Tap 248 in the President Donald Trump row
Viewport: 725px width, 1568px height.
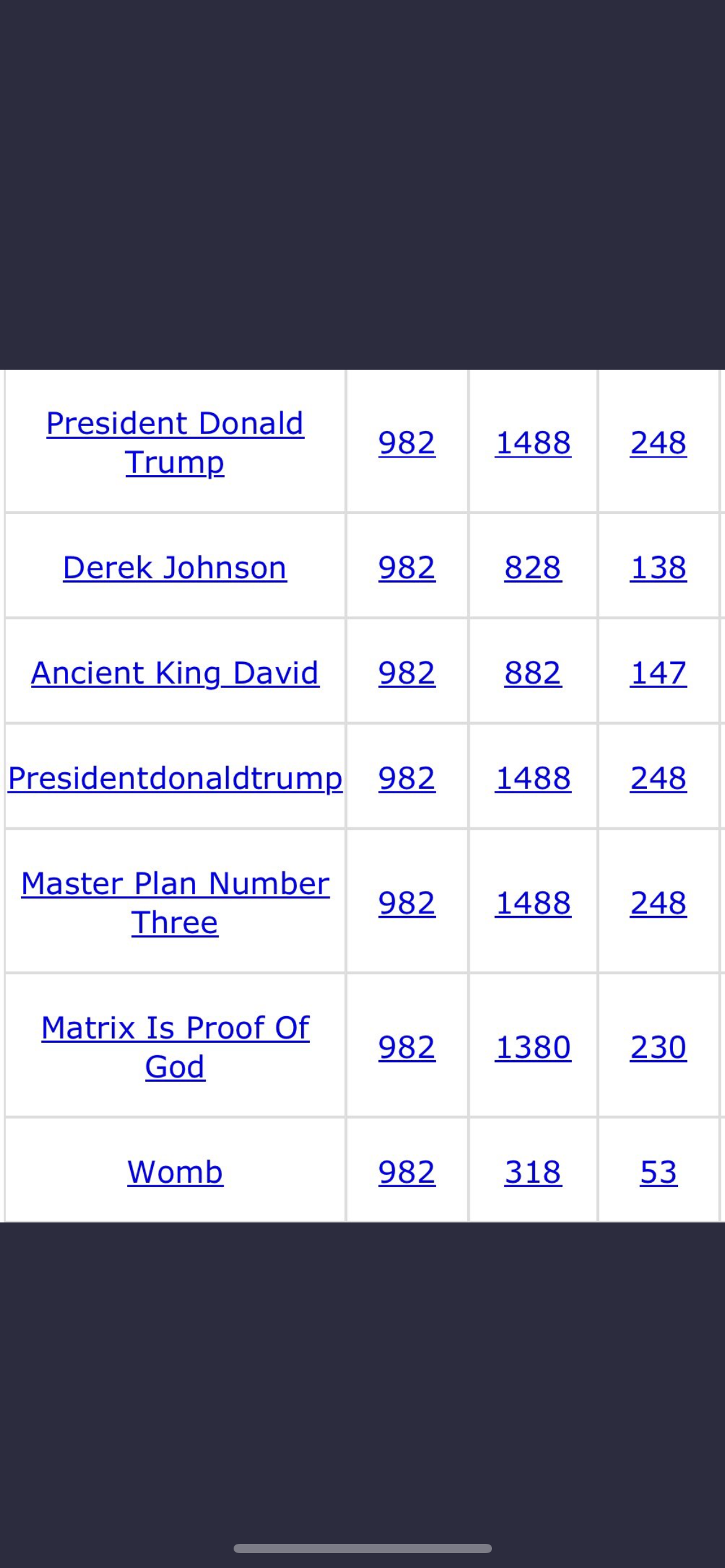tap(658, 442)
